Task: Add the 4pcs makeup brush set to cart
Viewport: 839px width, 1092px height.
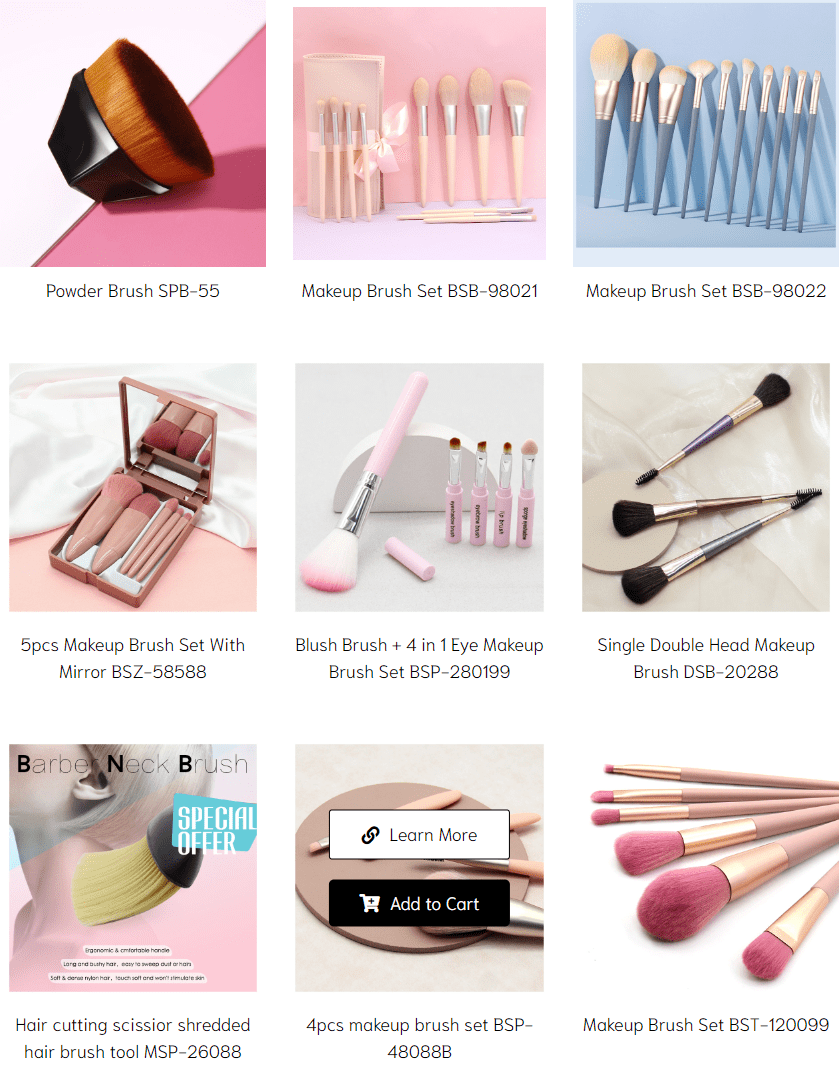Action: 419,904
